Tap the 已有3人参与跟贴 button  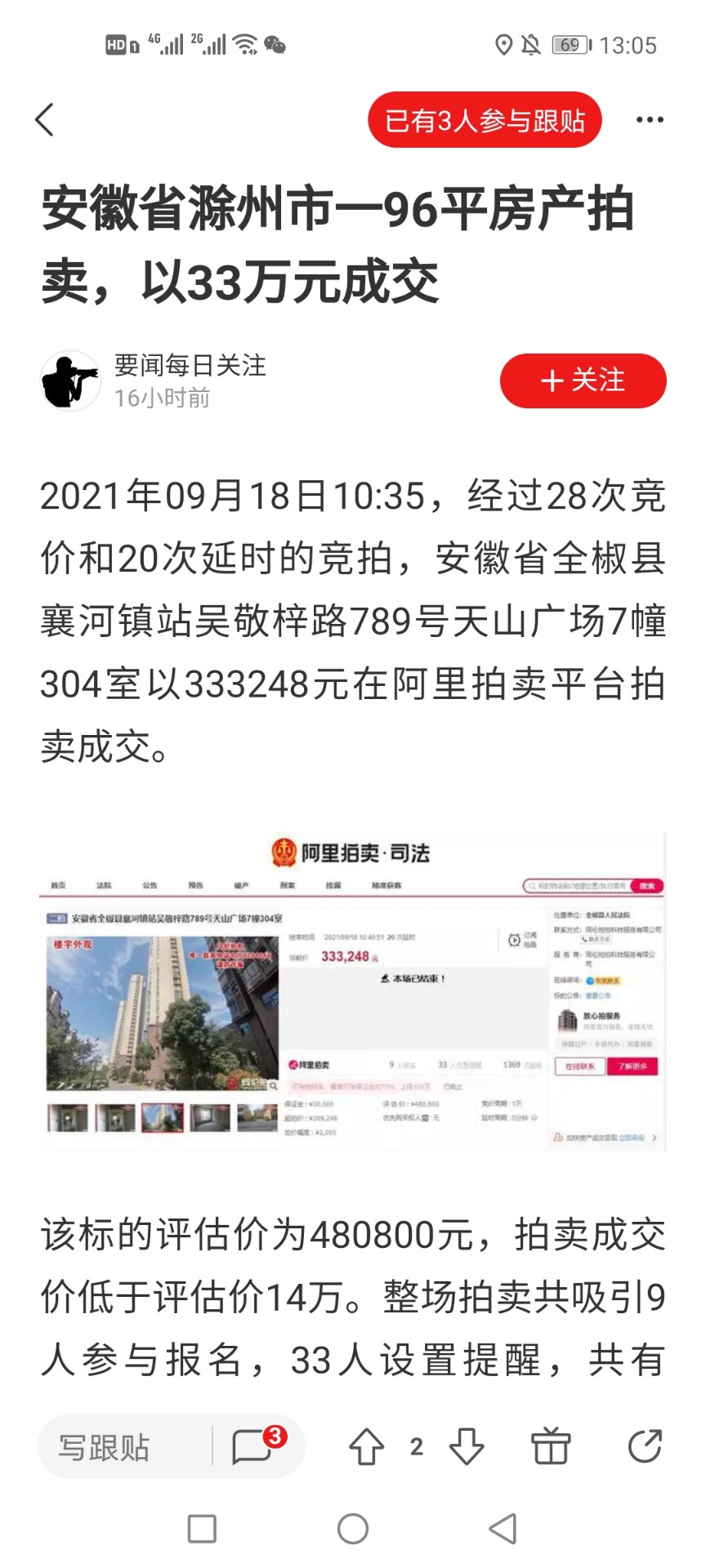(485, 121)
